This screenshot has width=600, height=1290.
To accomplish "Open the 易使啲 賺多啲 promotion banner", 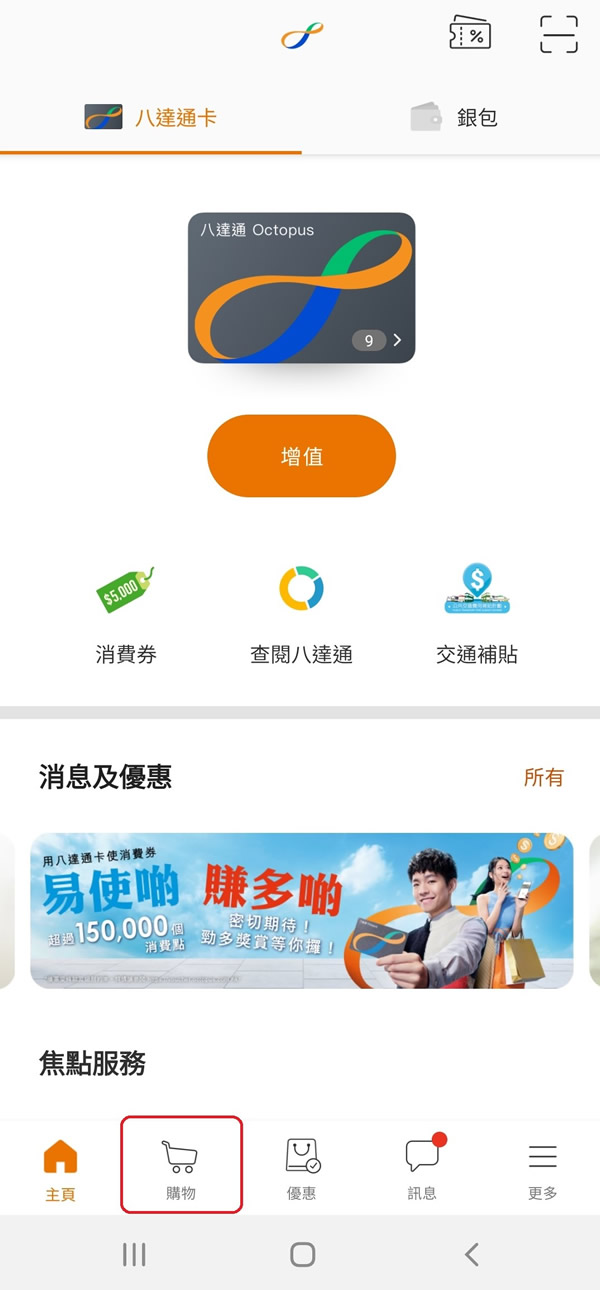I will pyautogui.click(x=301, y=910).
